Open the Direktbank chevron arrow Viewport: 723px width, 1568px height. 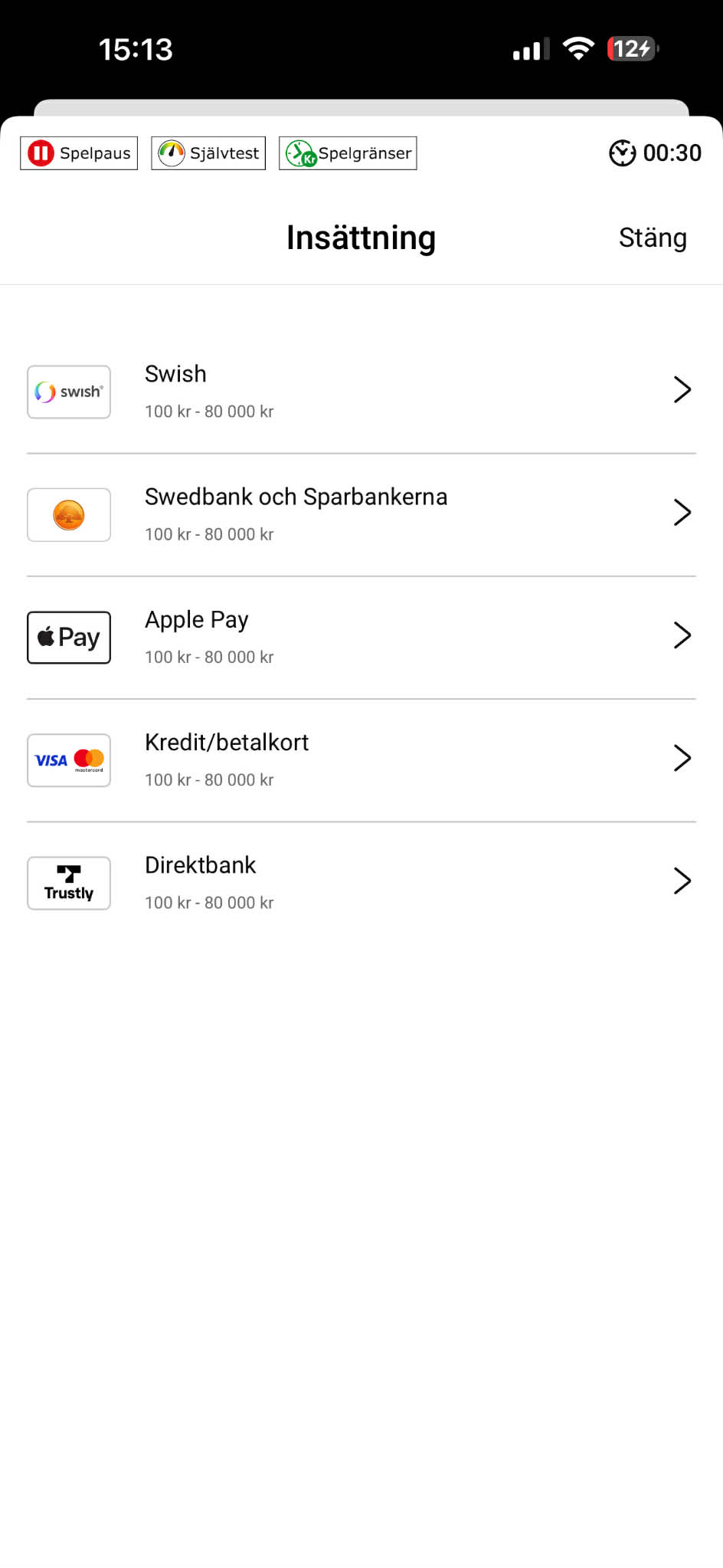pyautogui.click(x=682, y=881)
